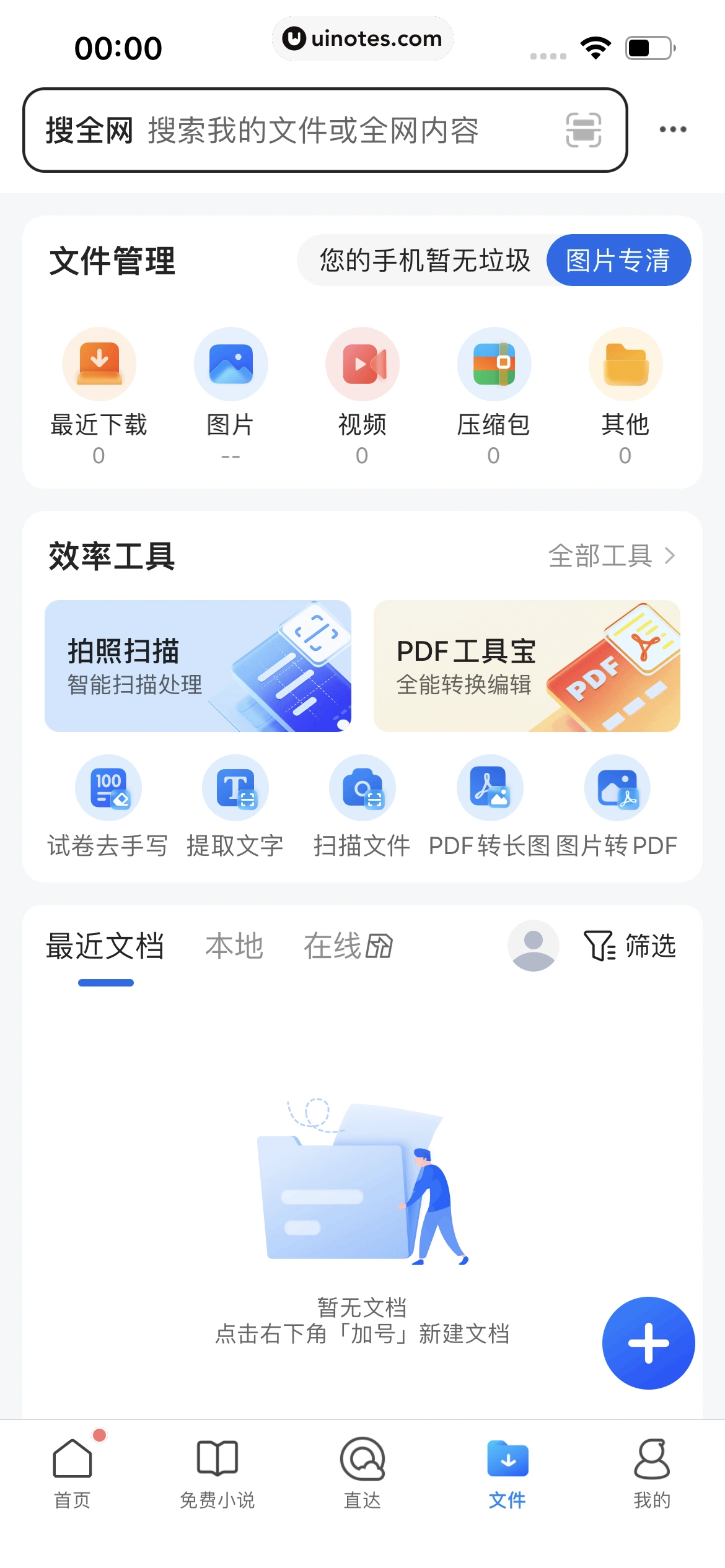Open the three-dot overflow menu

(x=672, y=129)
